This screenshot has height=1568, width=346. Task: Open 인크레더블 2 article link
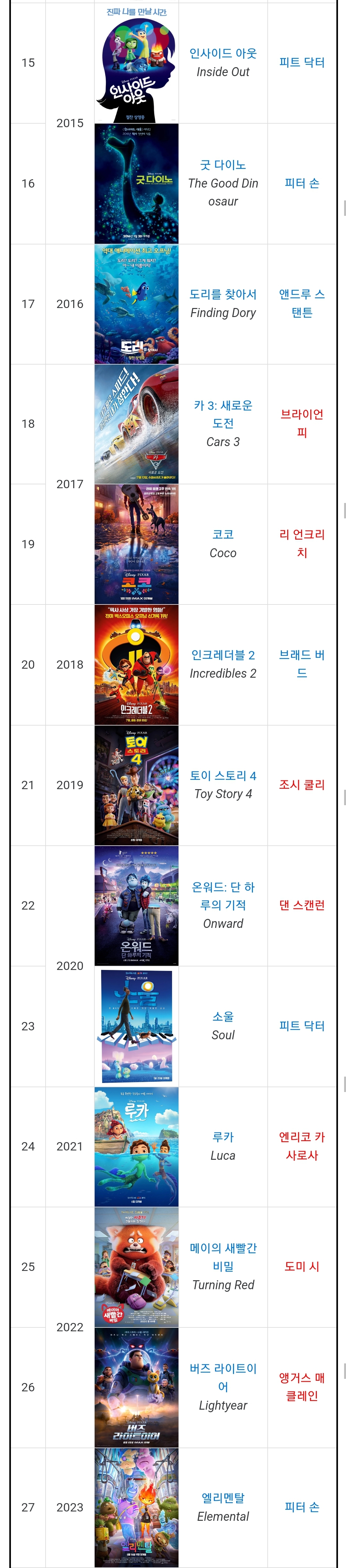coord(222,655)
